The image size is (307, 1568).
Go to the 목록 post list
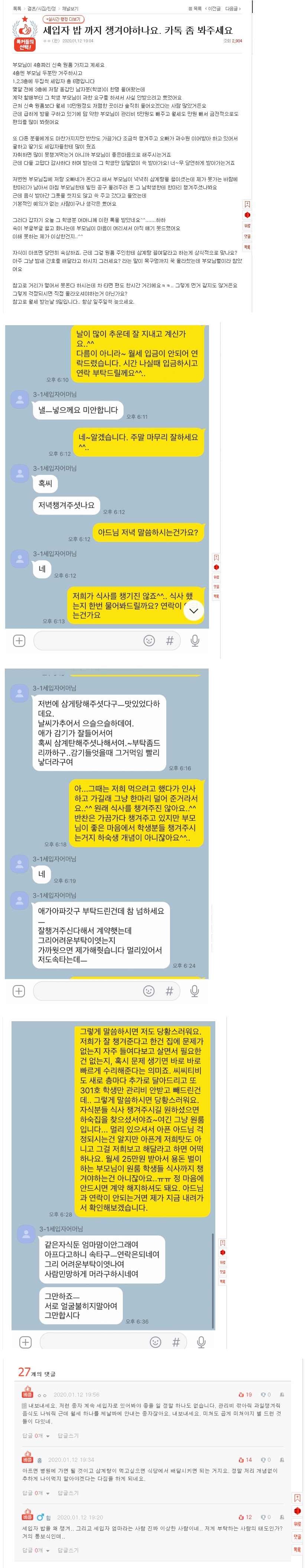[x=195, y=9]
